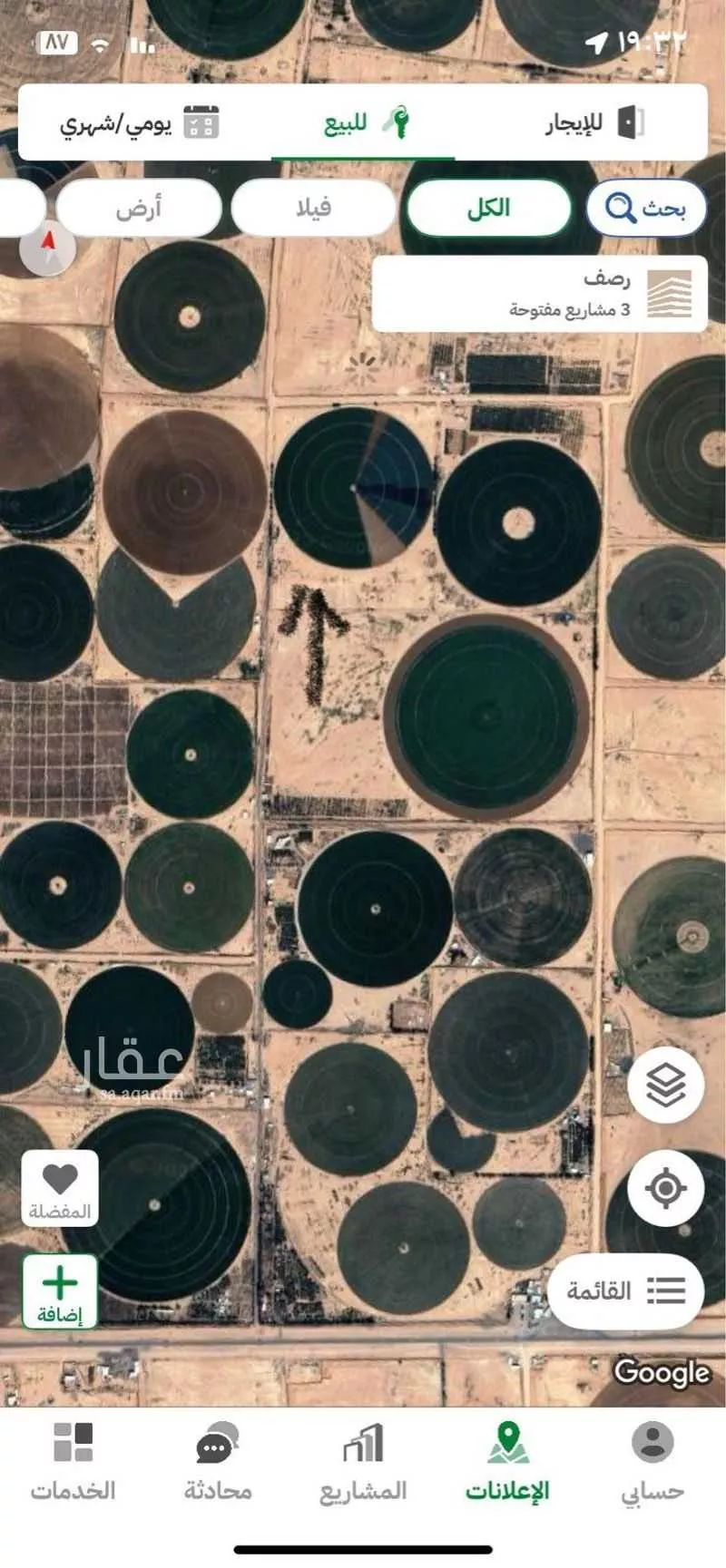
Task: Switch to the يومي/شهري tab
Action: coord(138,122)
